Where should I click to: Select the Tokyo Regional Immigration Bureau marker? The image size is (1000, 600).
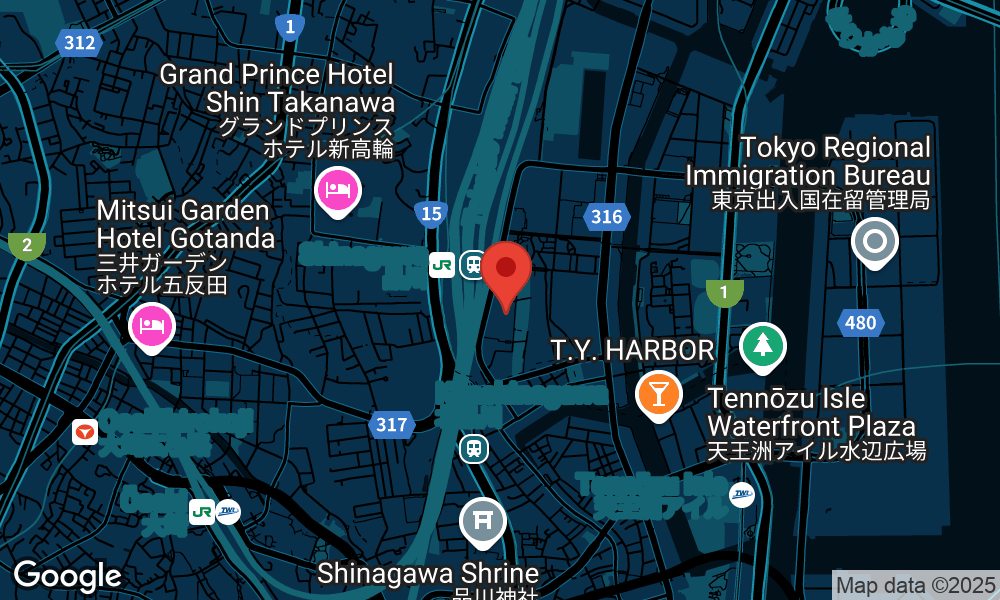875,243
